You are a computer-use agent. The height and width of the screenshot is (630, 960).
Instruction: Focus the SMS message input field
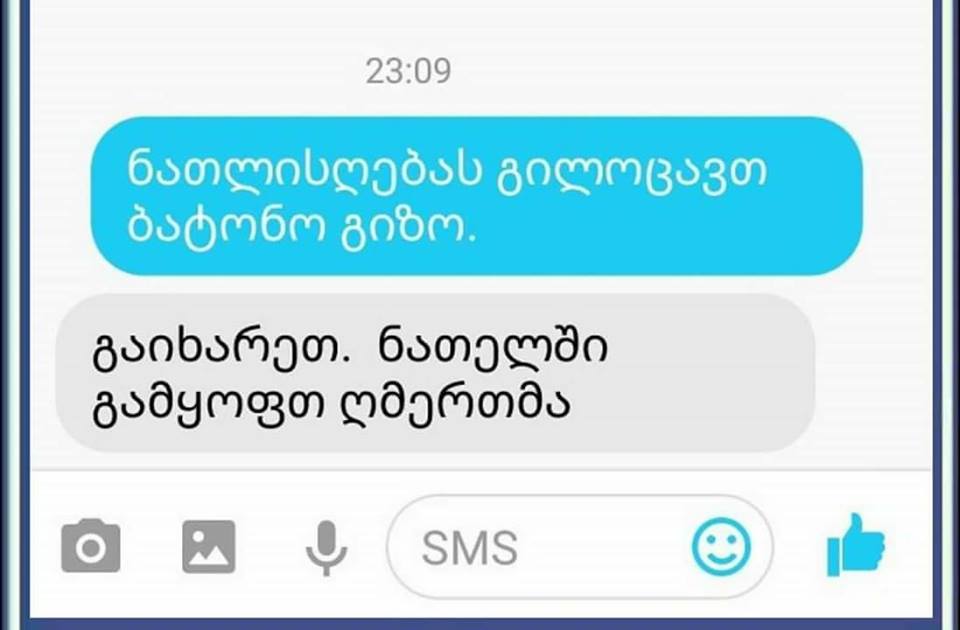coord(540,548)
